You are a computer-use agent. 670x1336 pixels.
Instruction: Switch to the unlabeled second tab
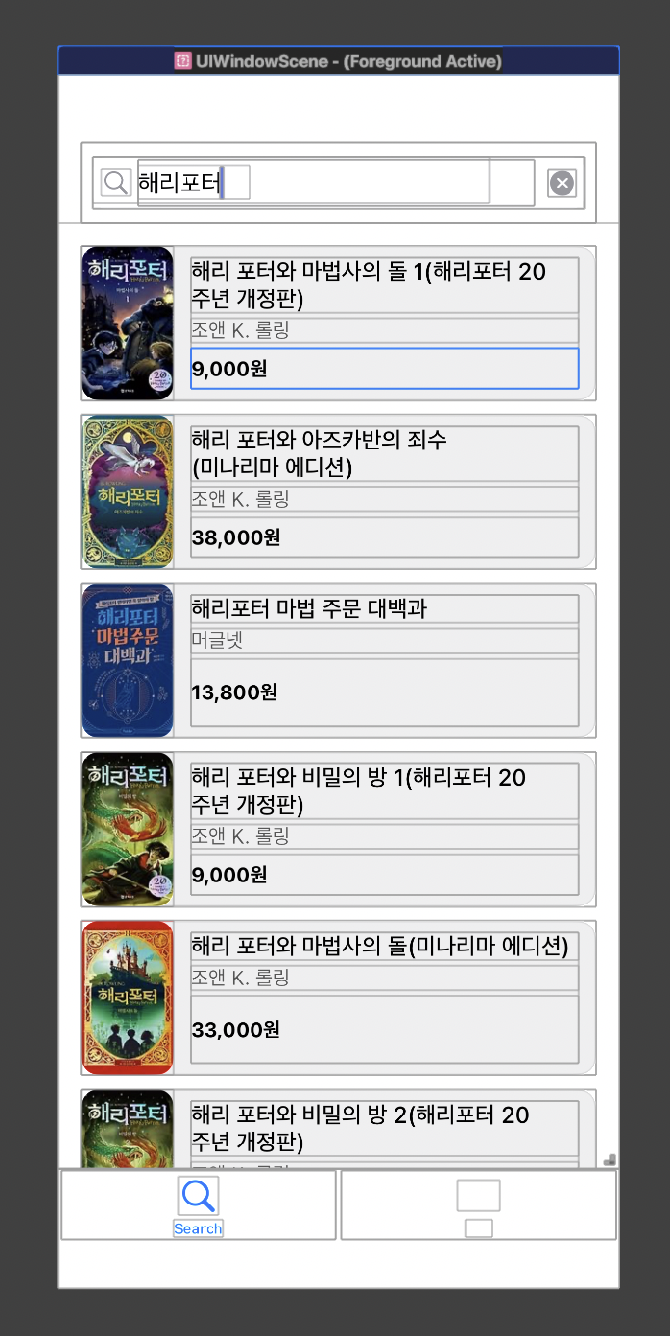tap(479, 1205)
